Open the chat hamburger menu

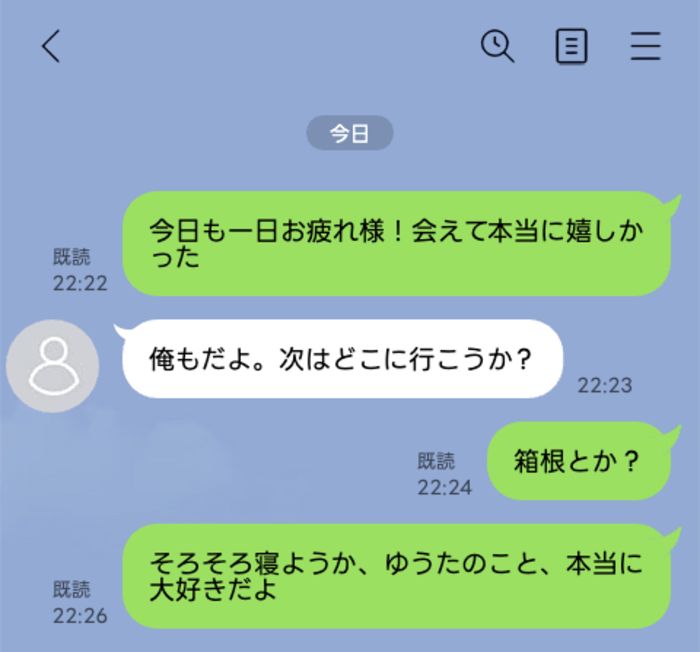click(x=646, y=47)
